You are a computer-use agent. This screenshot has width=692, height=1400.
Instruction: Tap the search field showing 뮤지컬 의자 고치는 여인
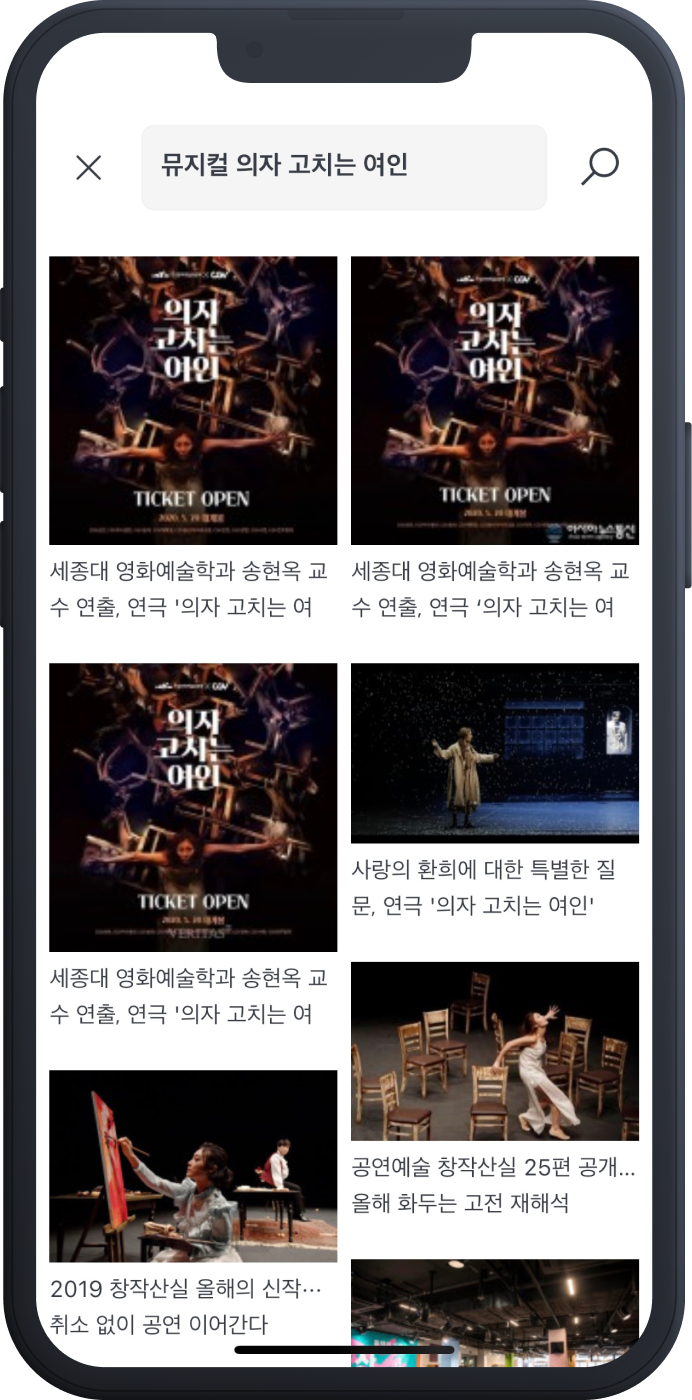(x=344, y=167)
